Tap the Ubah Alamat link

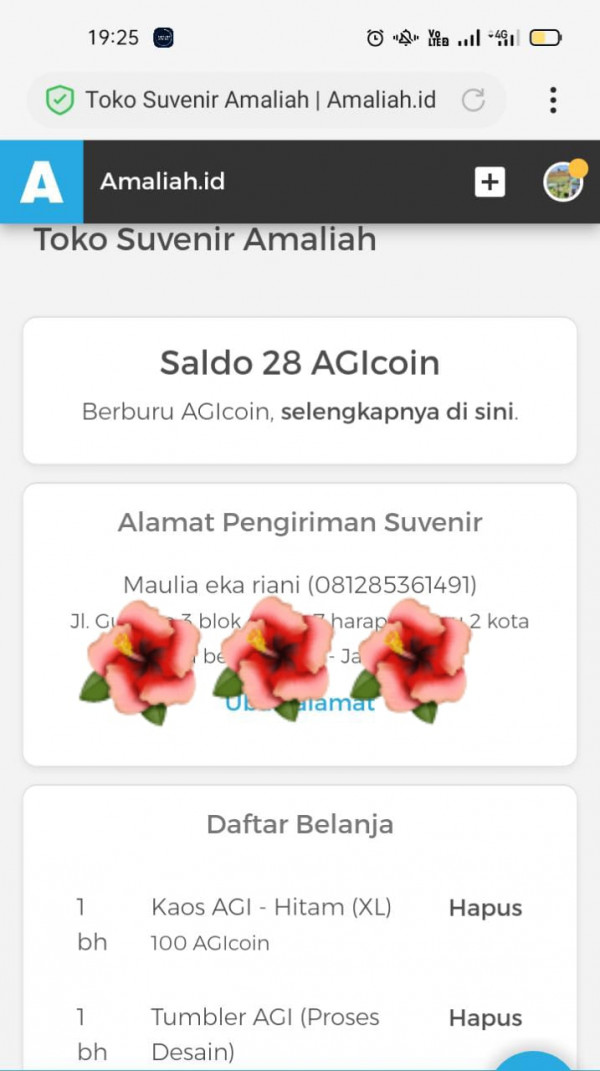point(300,703)
